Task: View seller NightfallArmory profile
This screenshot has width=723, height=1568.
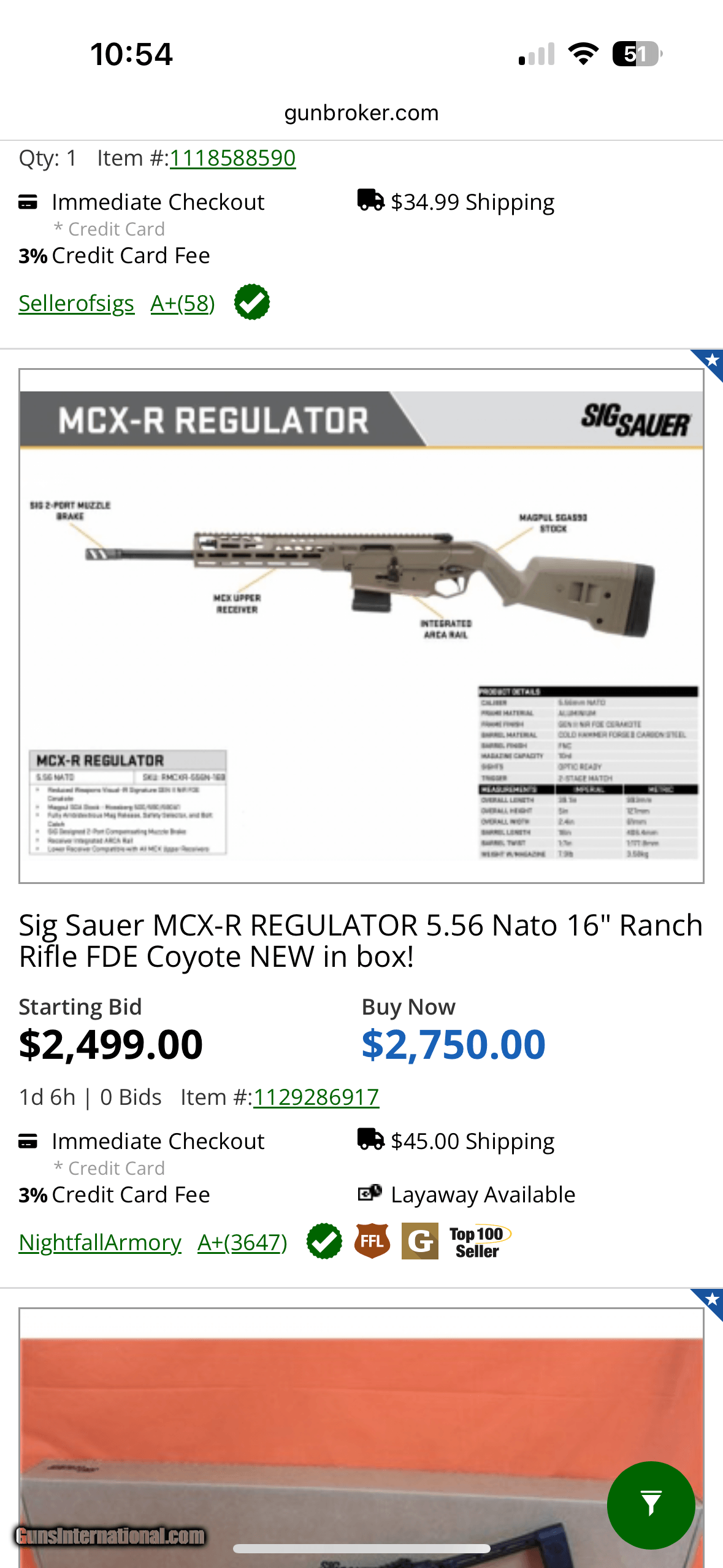Action: tap(100, 1242)
